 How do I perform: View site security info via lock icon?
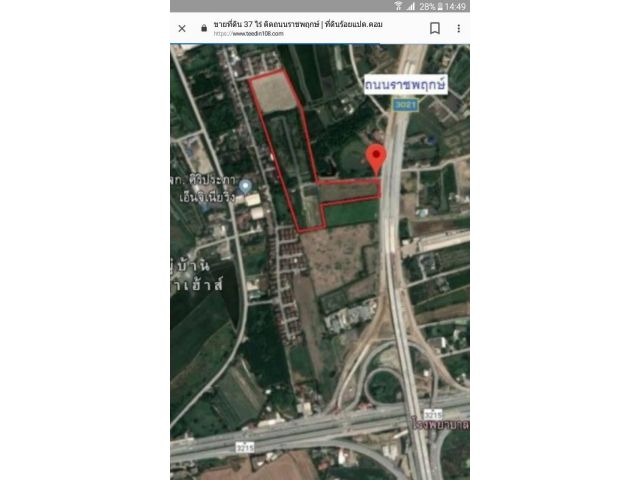204,29
